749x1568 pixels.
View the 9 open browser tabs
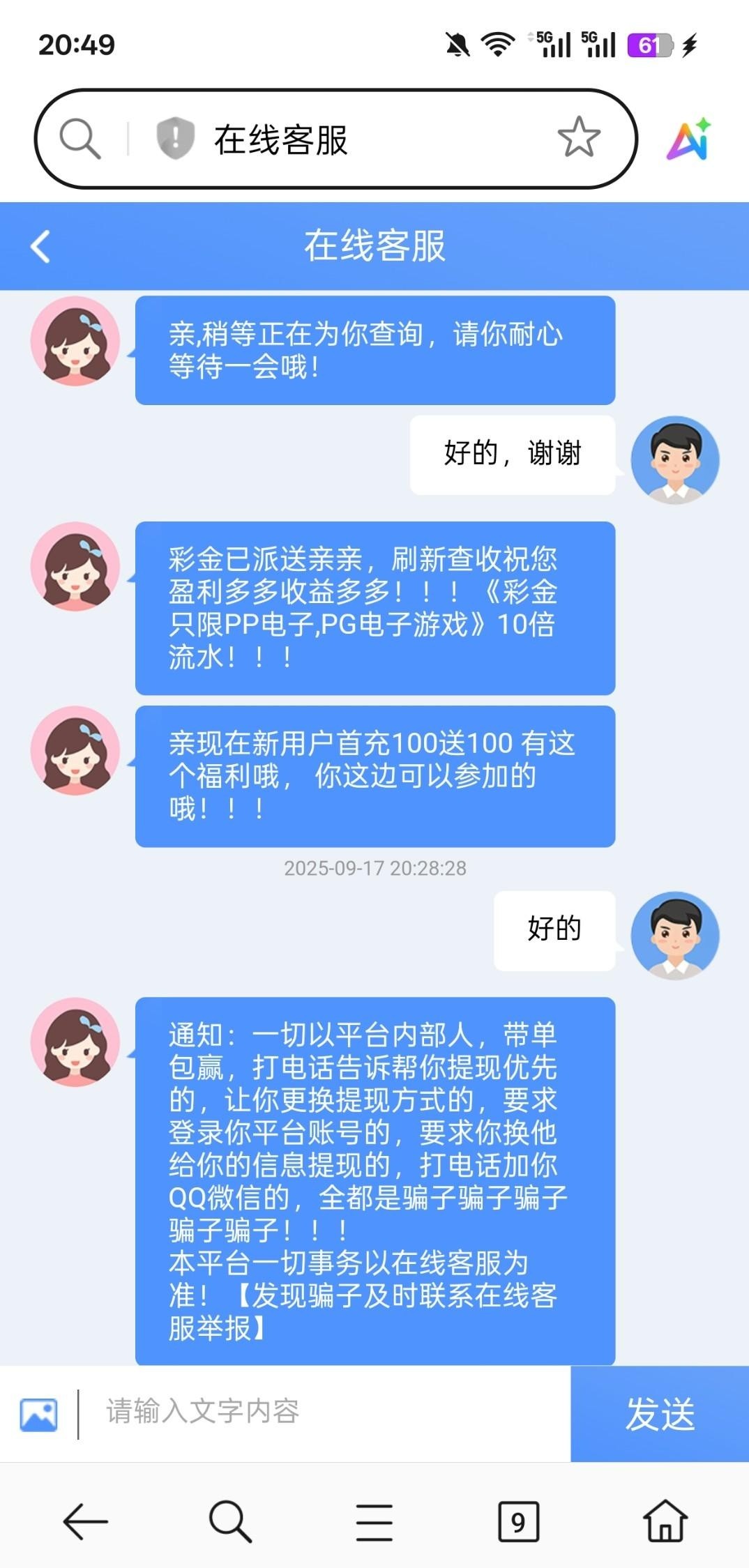click(518, 1521)
